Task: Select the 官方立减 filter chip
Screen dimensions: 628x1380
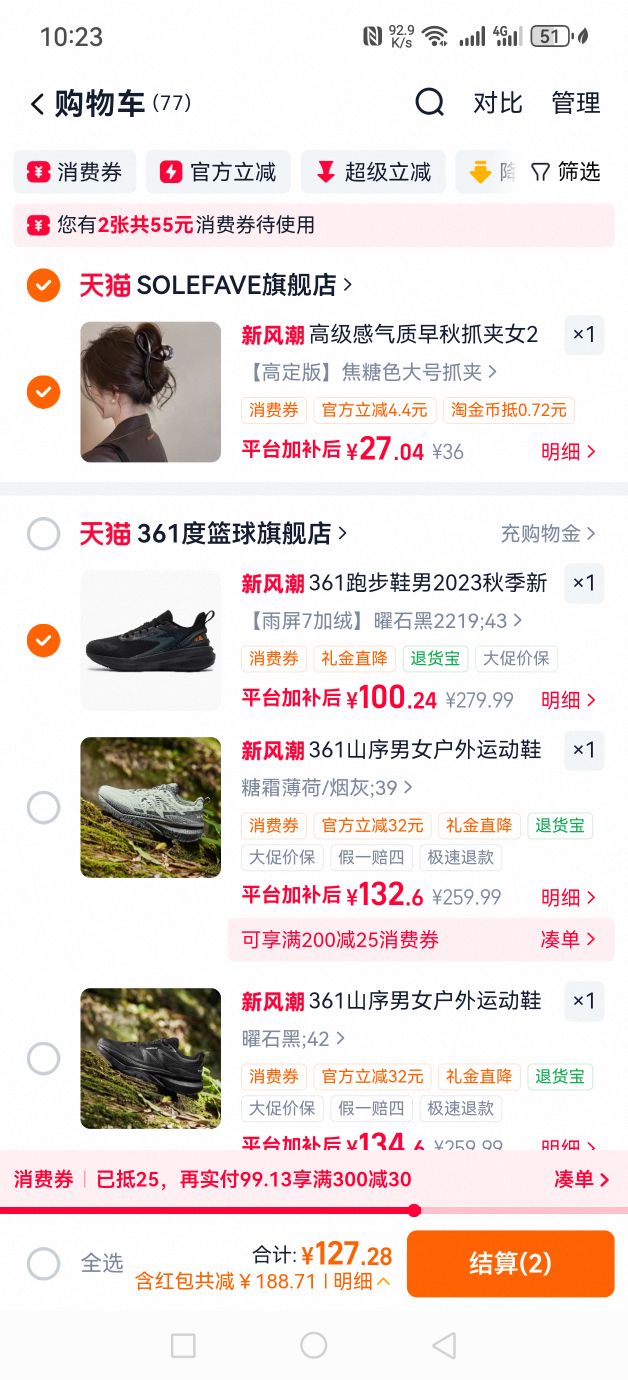Action: 218,172
